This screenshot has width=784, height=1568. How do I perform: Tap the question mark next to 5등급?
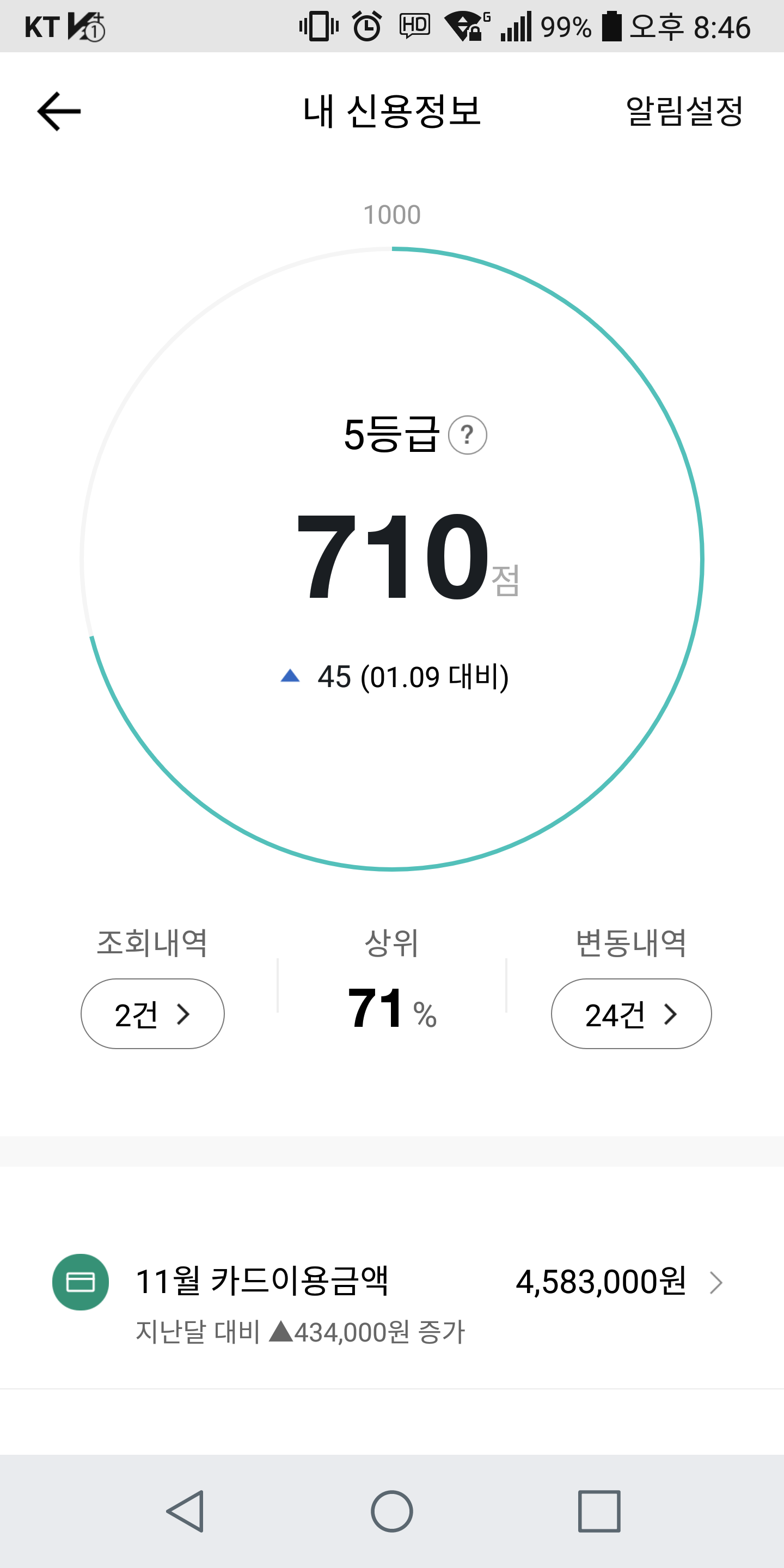click(467, 435)
